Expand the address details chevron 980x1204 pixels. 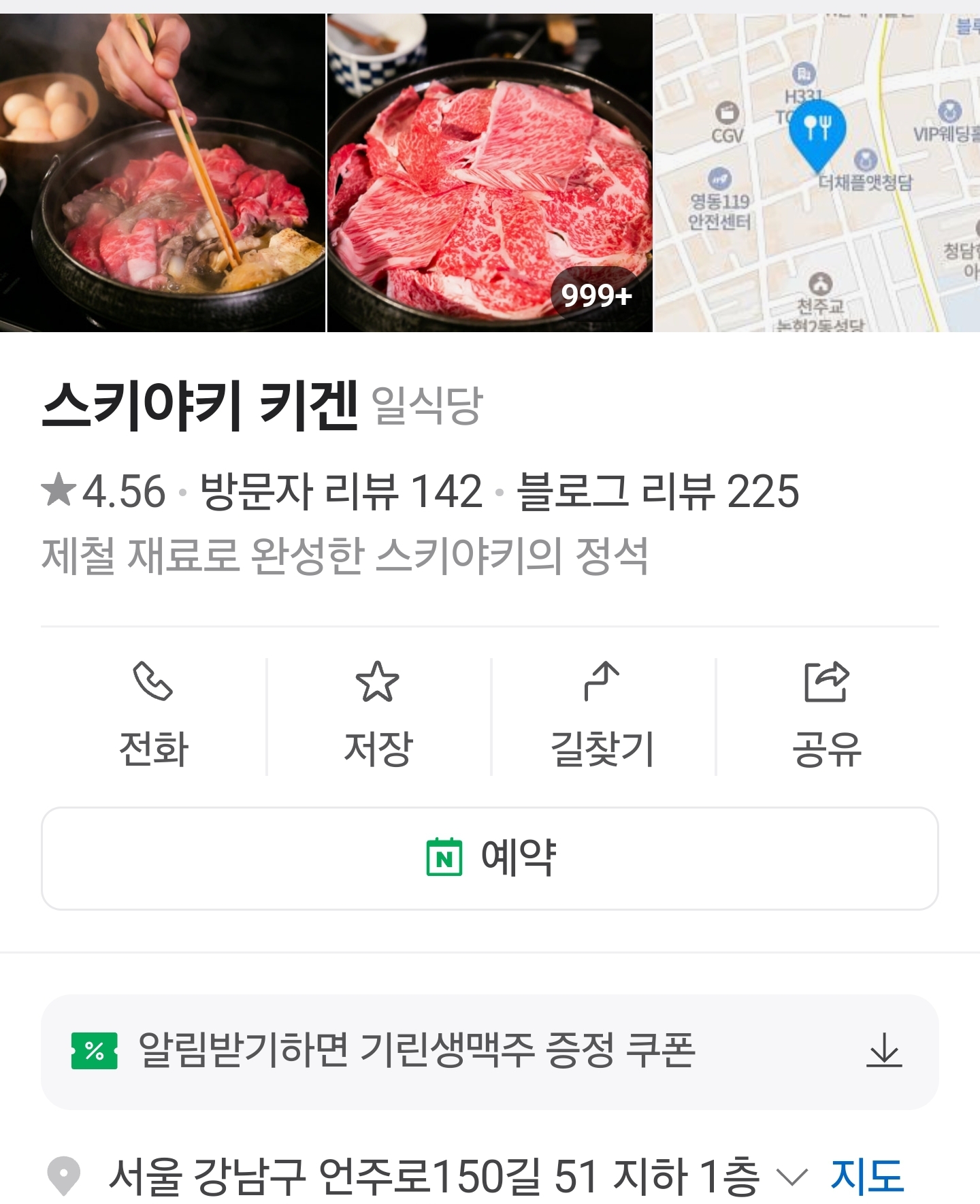[x=791, y=1176]
